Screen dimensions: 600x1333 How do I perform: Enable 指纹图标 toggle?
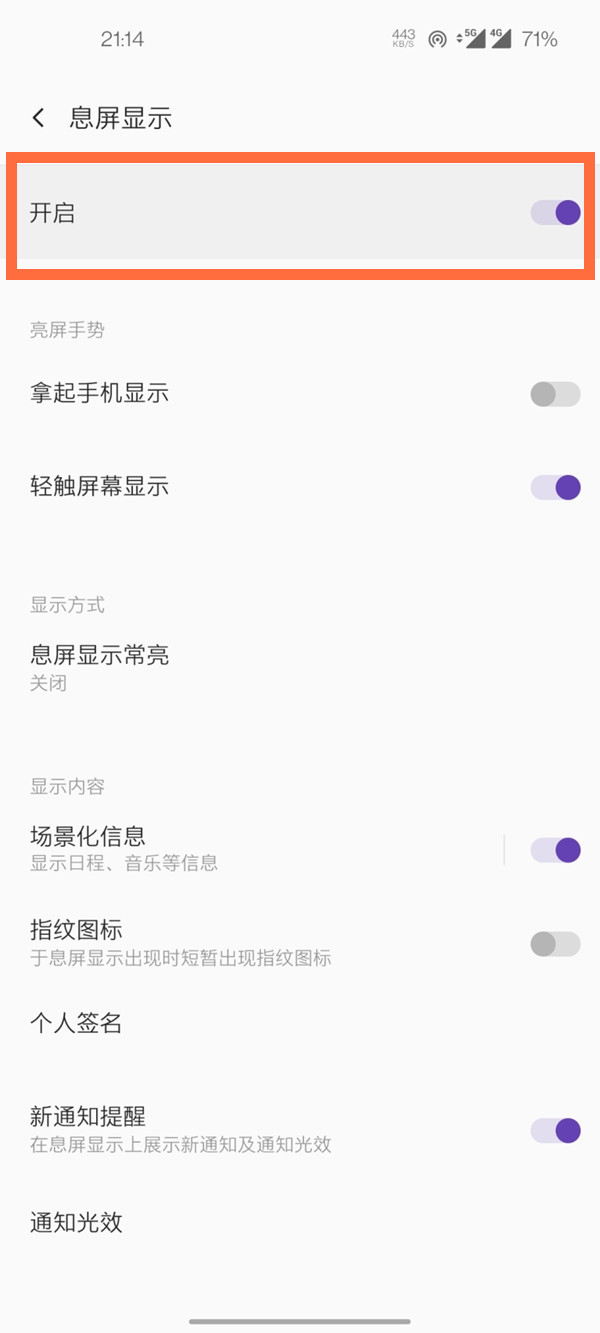click(x=555, y=943)
